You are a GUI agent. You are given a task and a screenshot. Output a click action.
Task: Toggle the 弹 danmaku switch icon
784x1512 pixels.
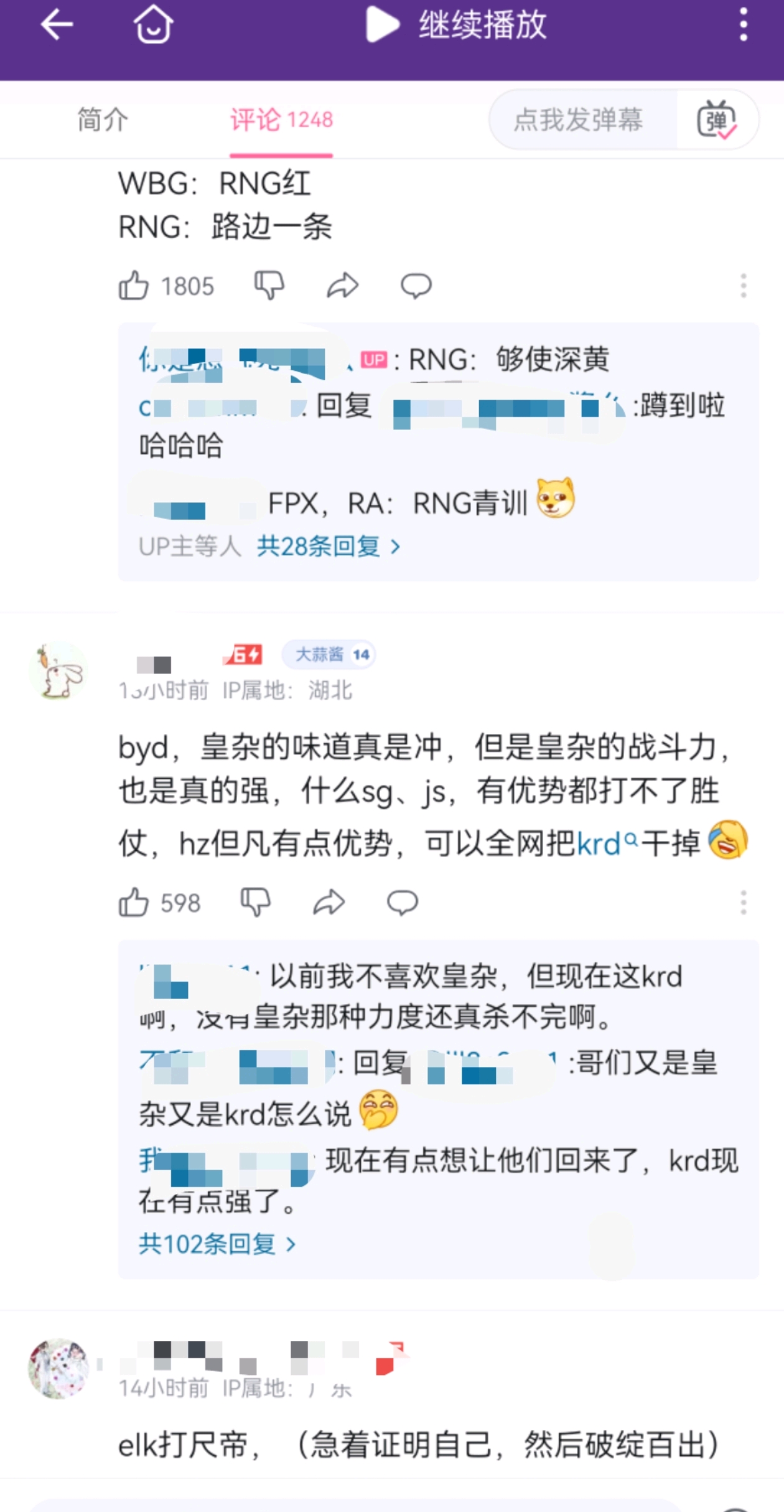pos(717,120)
